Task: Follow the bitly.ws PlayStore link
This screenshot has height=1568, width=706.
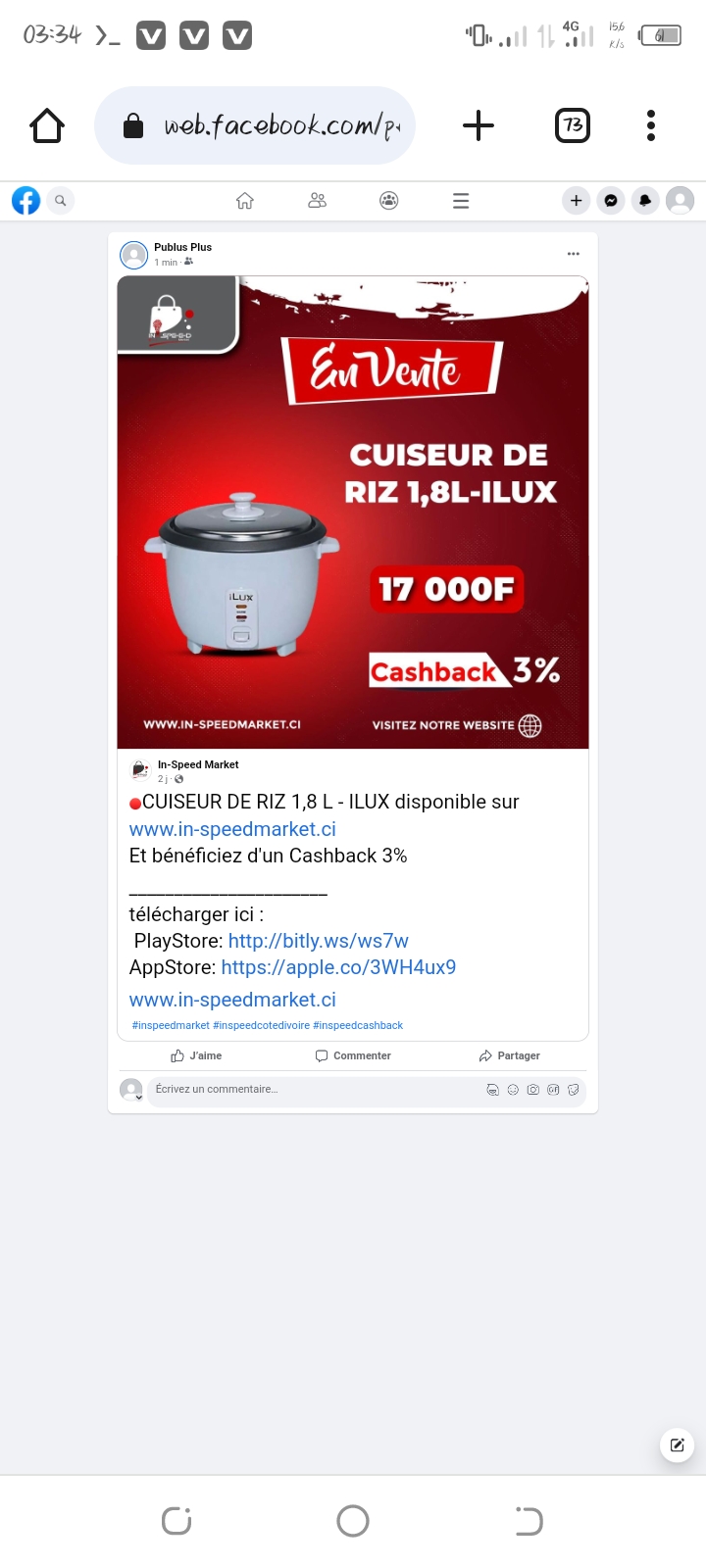Action: tap(318, 941)
